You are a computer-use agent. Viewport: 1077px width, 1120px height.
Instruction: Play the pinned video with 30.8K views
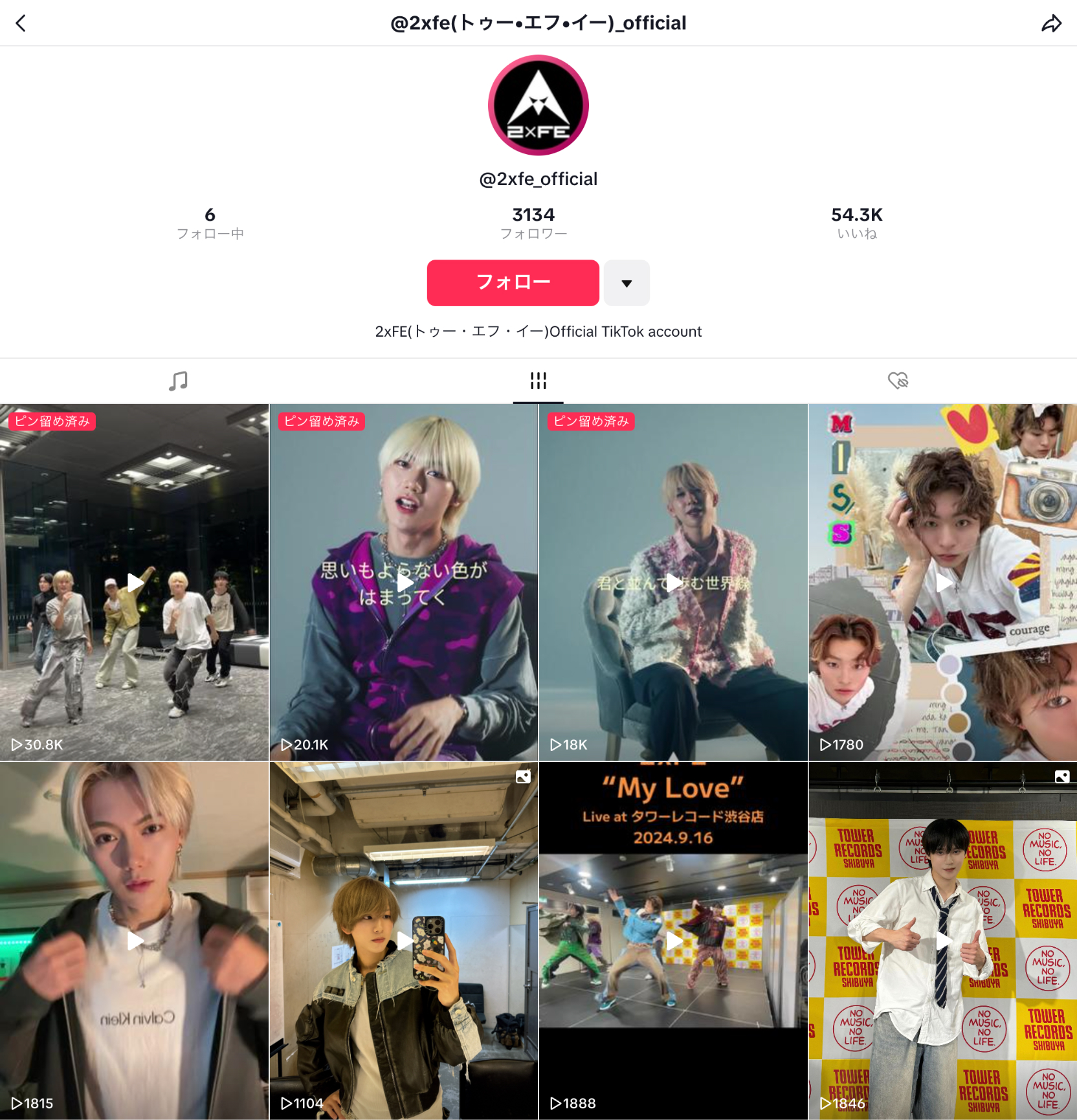tap(135, 583)
